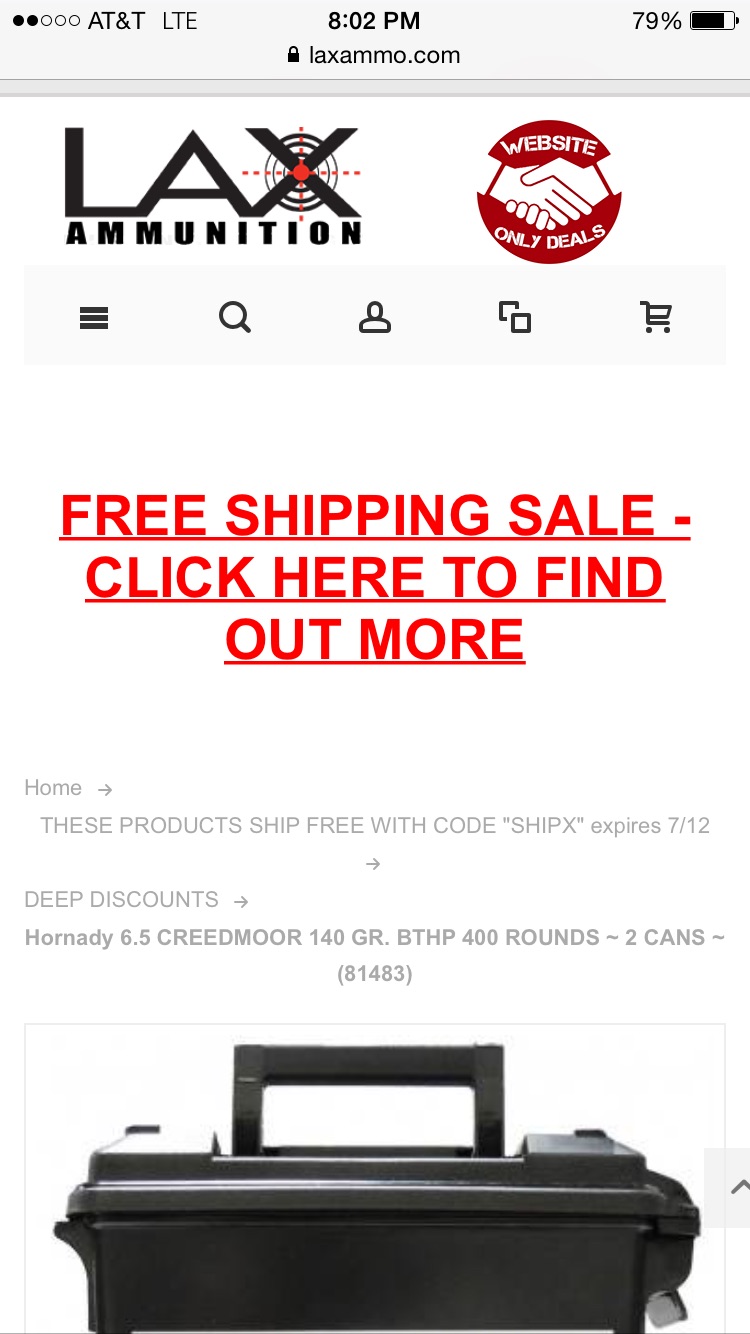Open the site search

[x=234, y=318]
